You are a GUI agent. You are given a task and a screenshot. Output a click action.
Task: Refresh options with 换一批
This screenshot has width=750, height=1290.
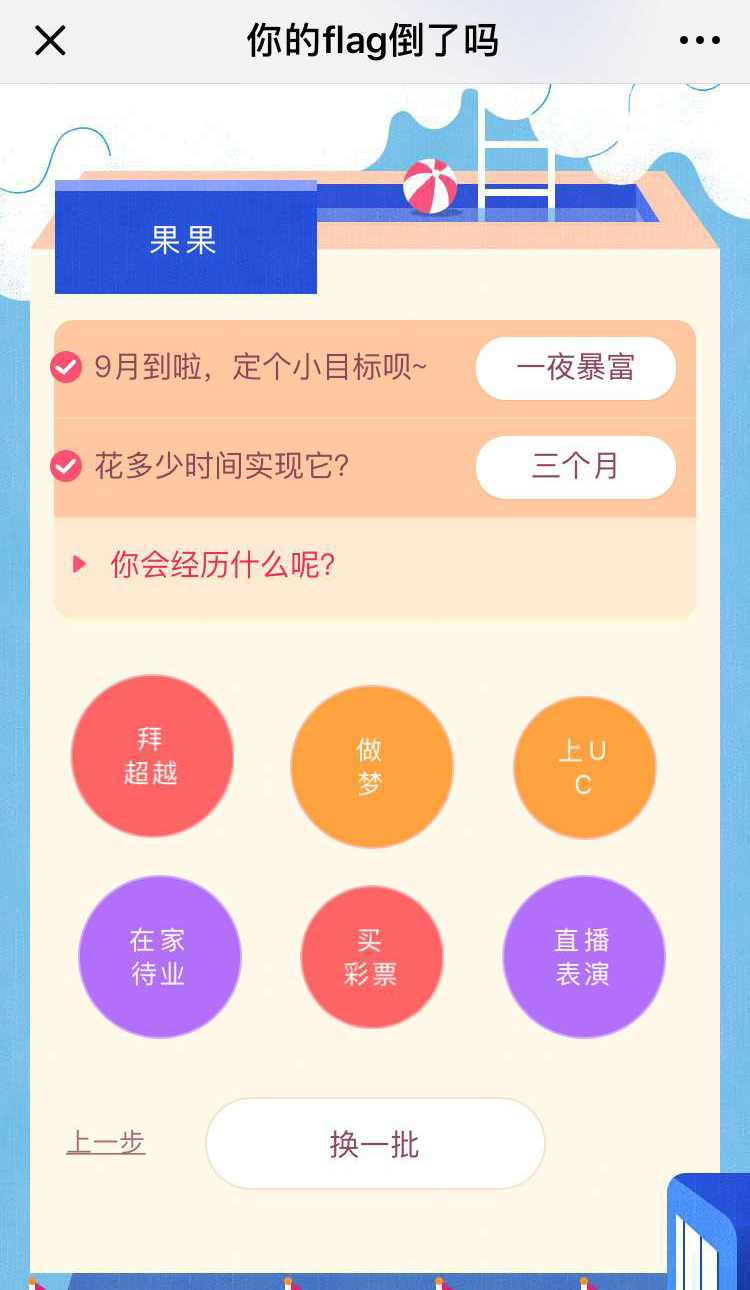(375, 1144)
